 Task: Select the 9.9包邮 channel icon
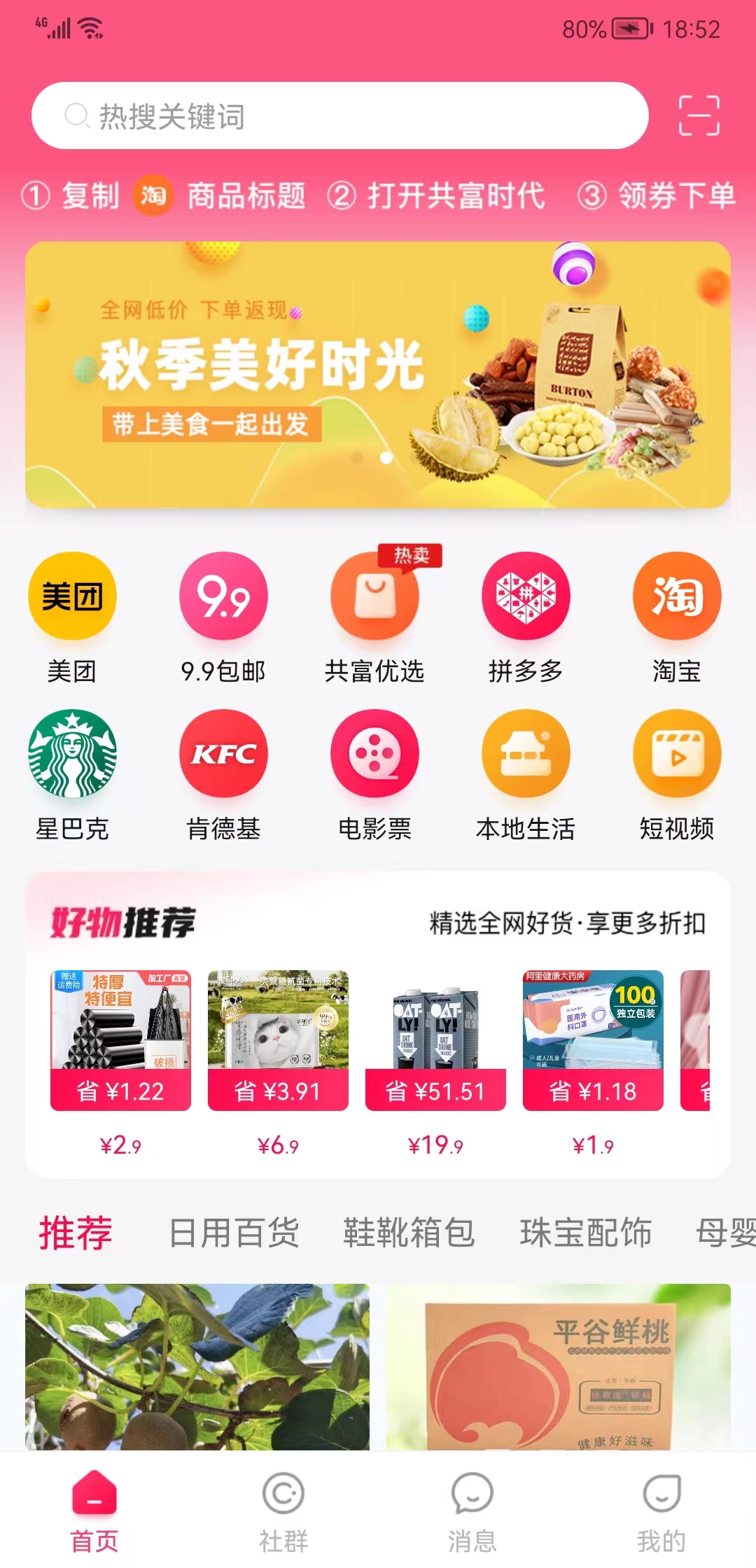[x=223, y=595]
